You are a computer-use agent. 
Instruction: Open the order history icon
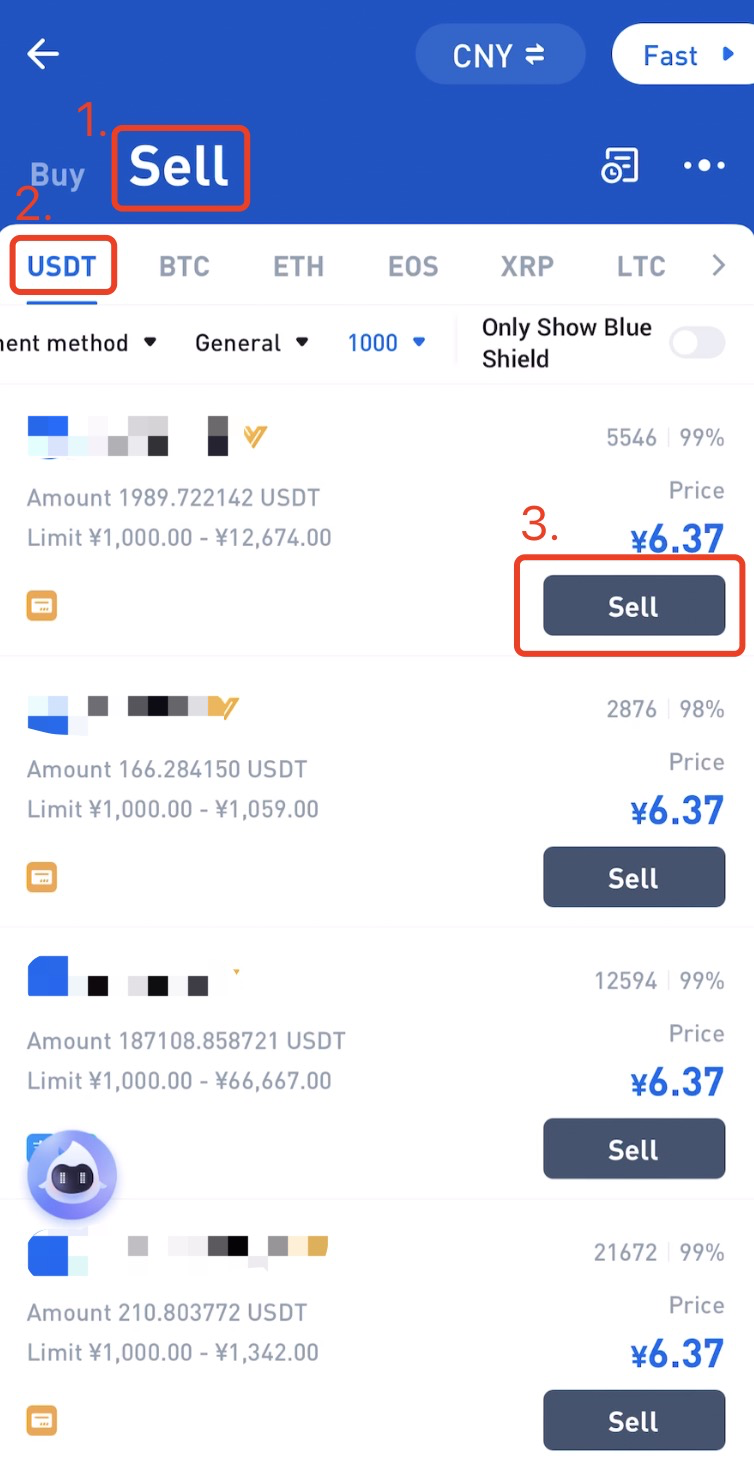[x=619, y=166]
